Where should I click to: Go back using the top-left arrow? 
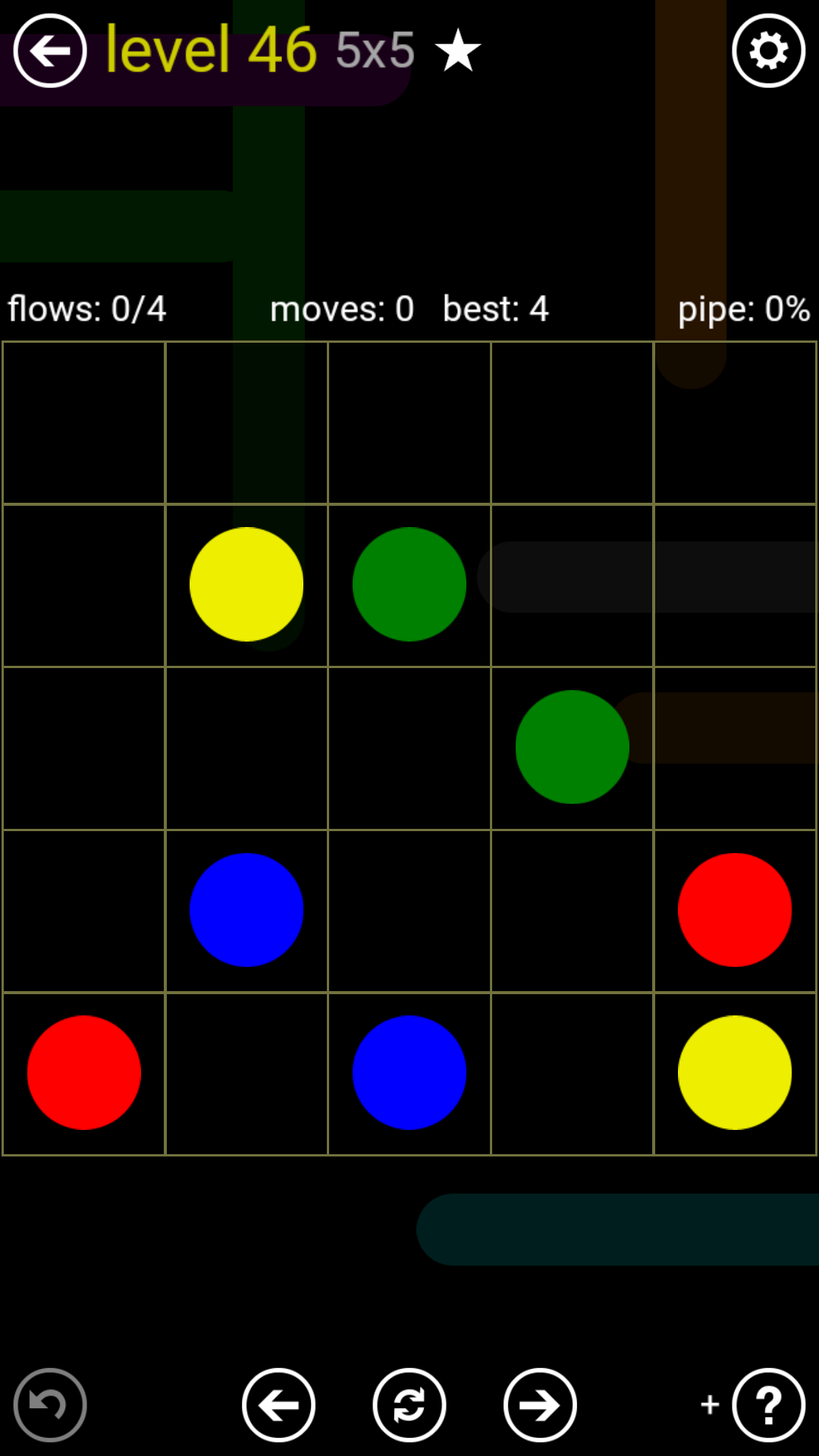click(x=50, y=51)
